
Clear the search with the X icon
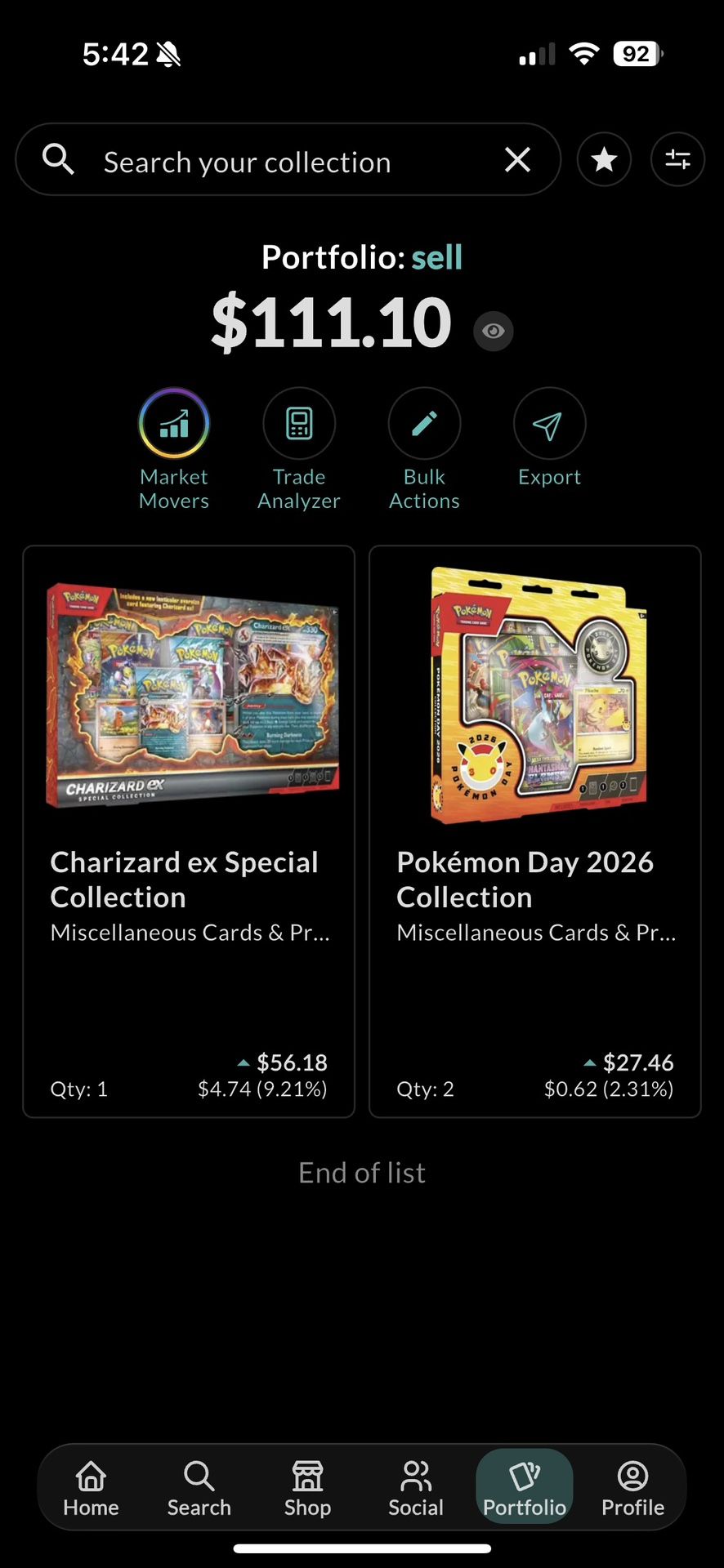[518, 160]
